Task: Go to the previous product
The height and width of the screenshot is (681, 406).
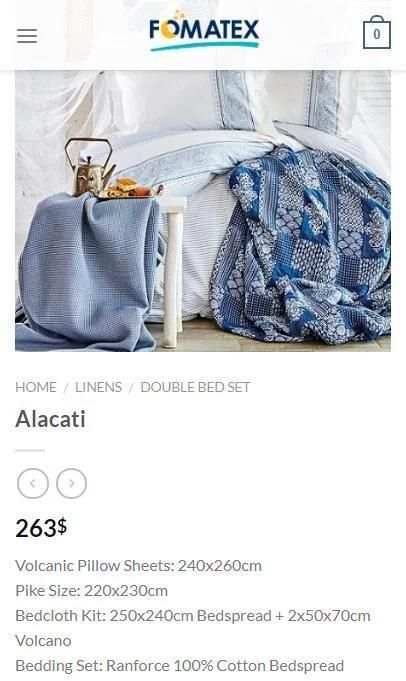Action: [33, 483]
